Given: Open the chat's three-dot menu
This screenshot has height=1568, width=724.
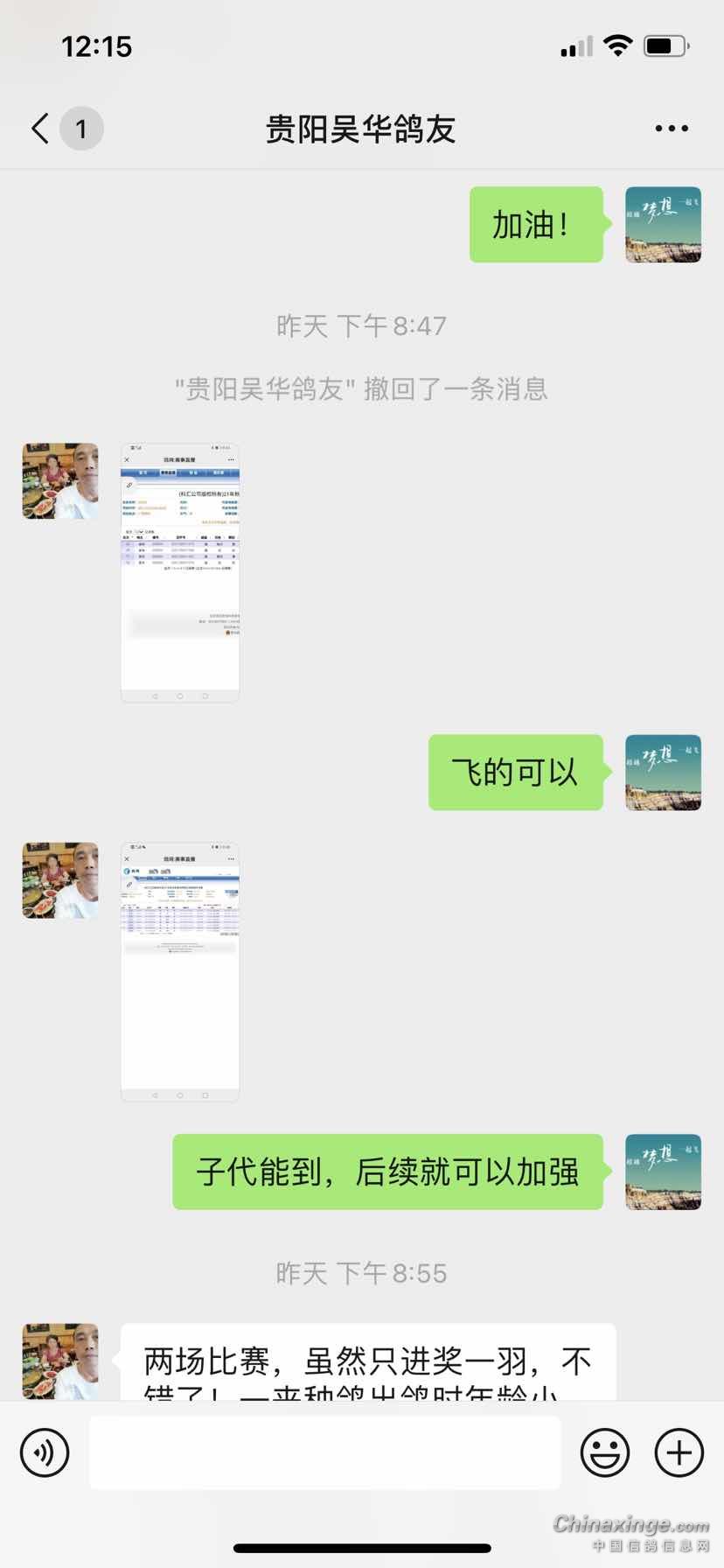Looking at the screenshot, I should coord(672,129).
